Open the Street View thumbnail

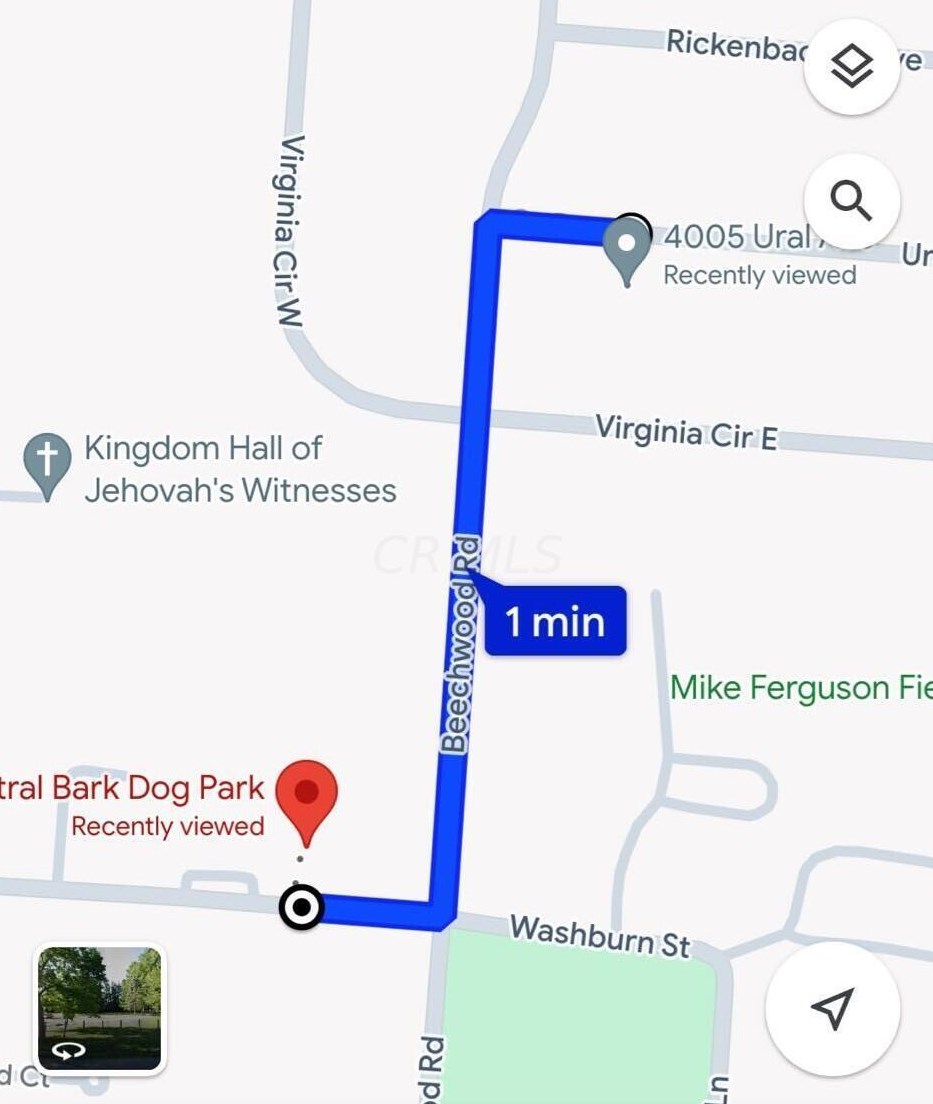[x=100, y=1008]
